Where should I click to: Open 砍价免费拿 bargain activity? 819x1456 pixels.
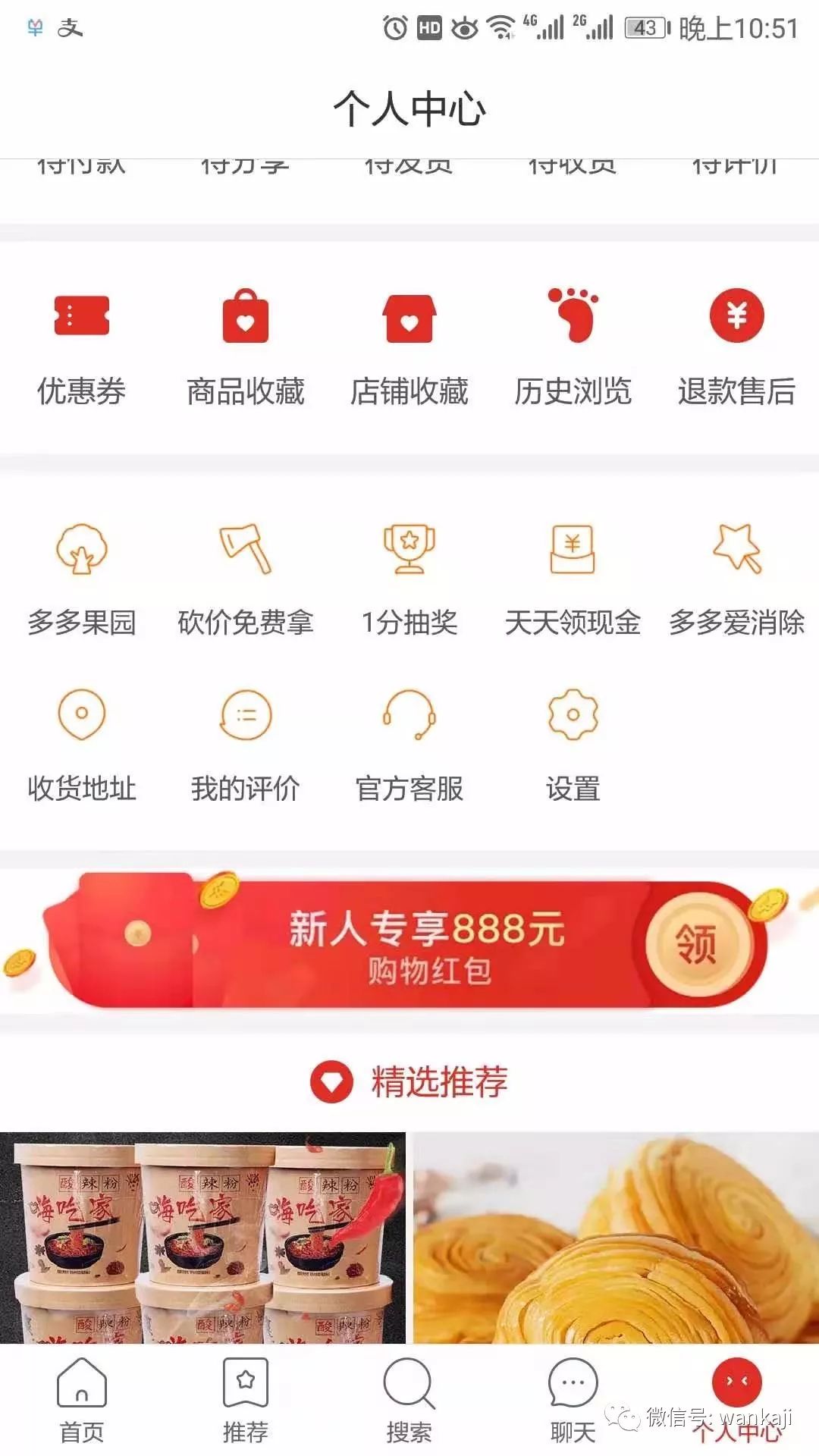click(245, 578)
